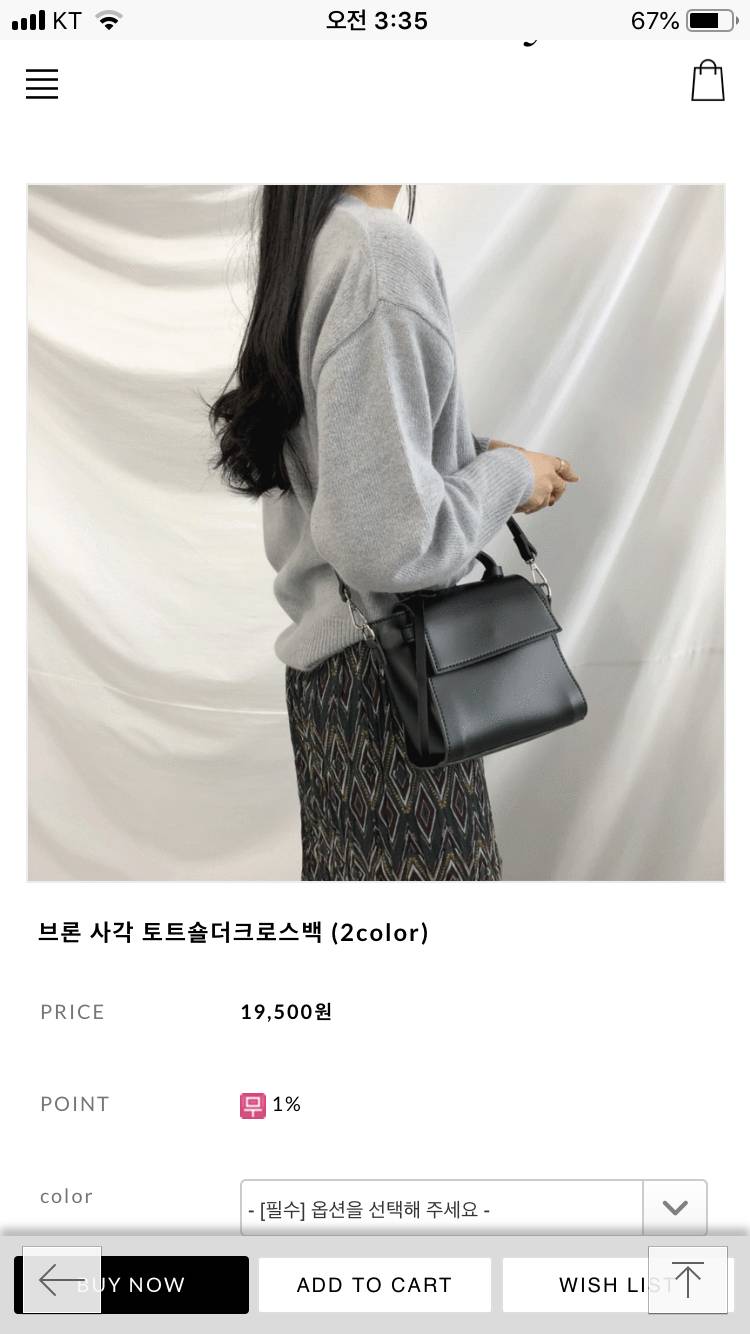Tap the ADD TO CART button

point(374,1284)
